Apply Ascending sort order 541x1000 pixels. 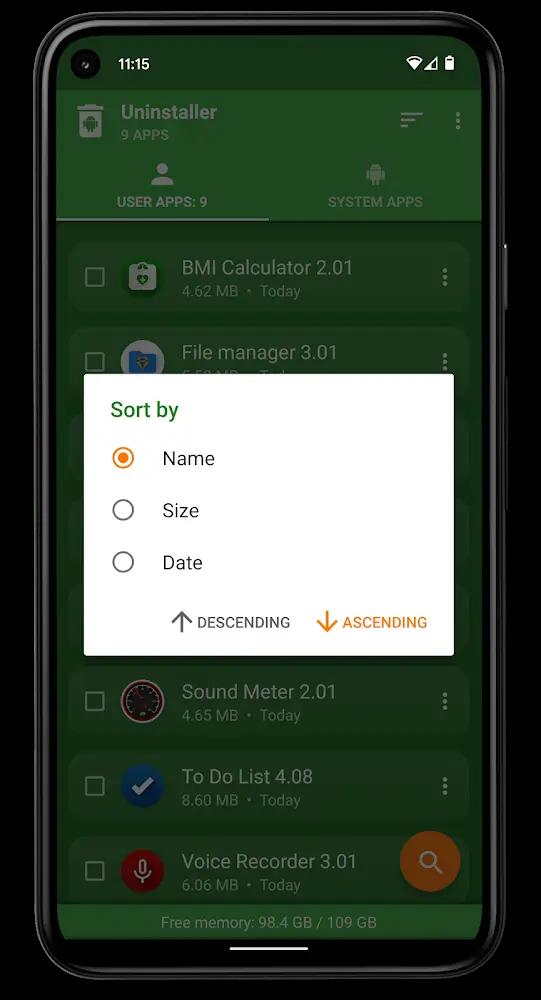(x=372, y=622)
